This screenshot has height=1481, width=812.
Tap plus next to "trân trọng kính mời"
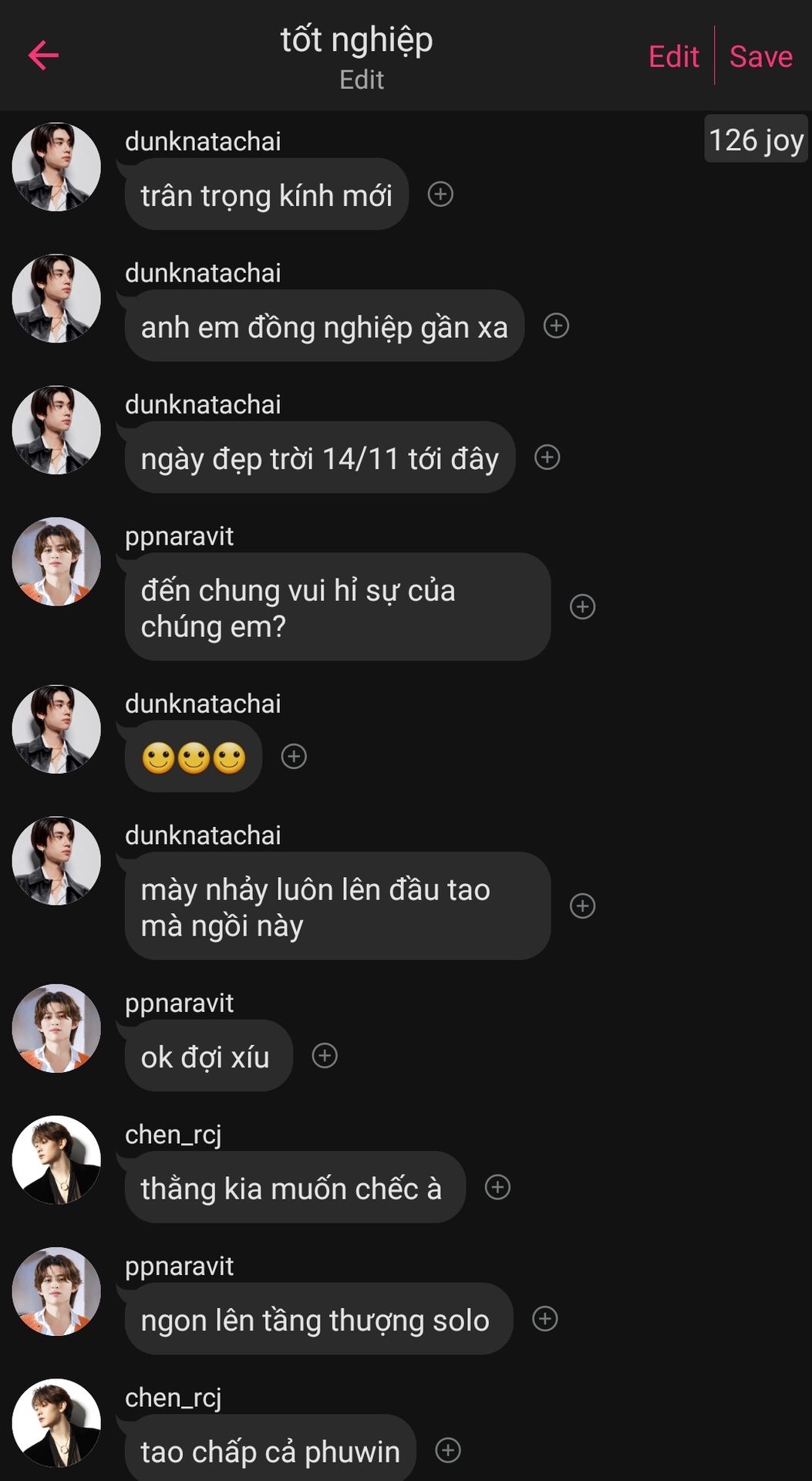(x=440, y=194)
